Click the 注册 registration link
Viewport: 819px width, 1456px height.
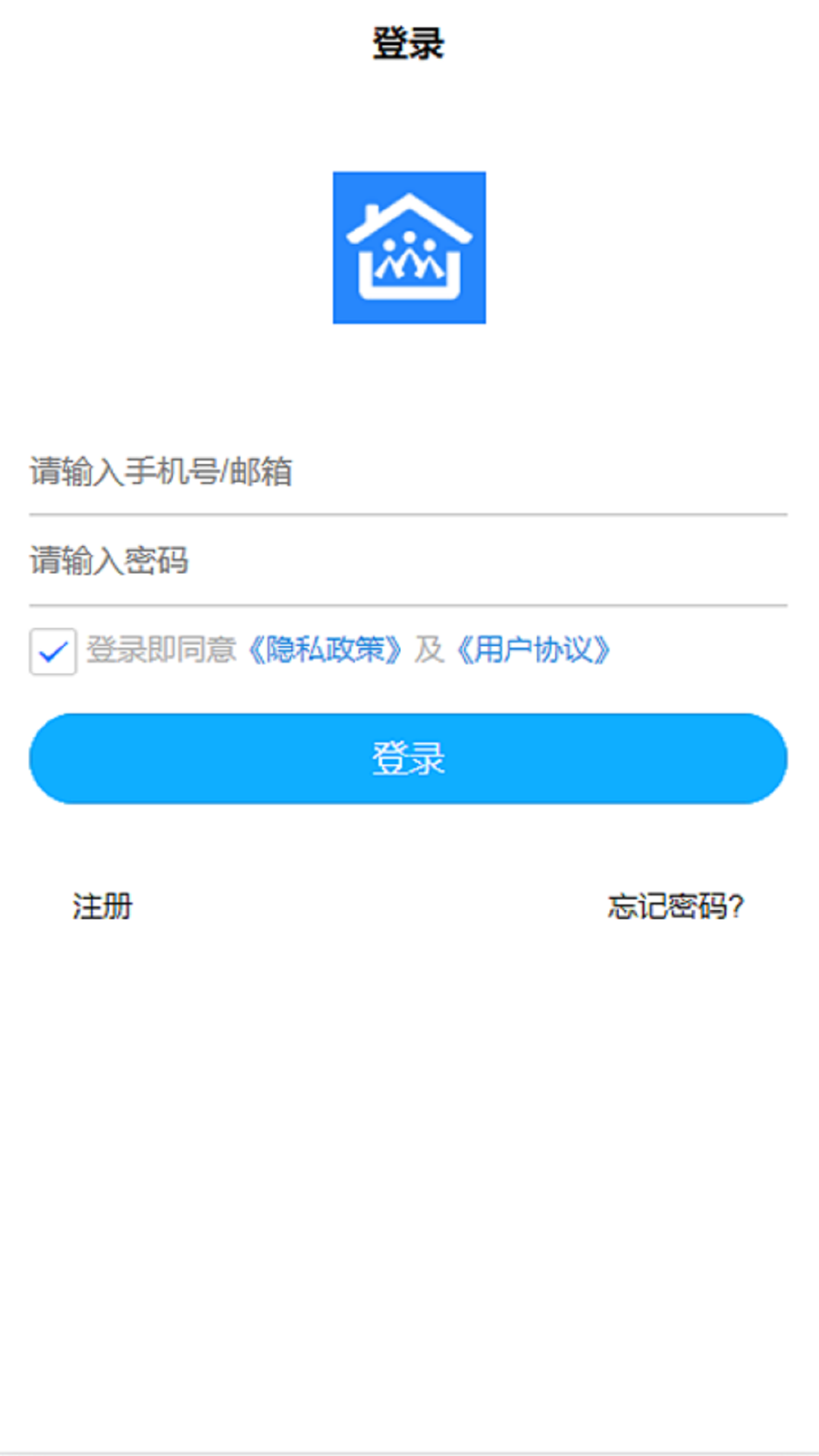coord(101,905)
